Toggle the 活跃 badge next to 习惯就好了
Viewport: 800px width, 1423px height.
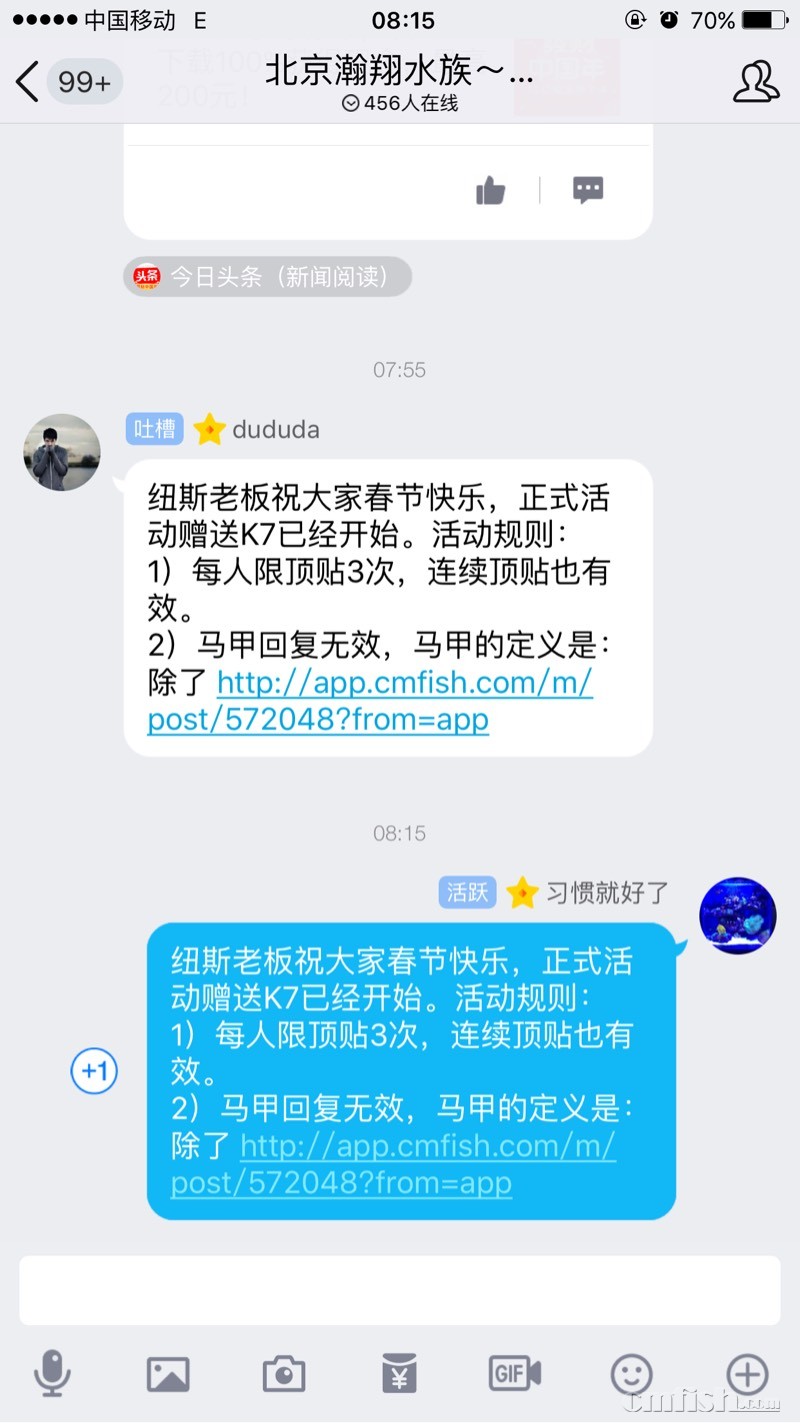coord(467,892)
